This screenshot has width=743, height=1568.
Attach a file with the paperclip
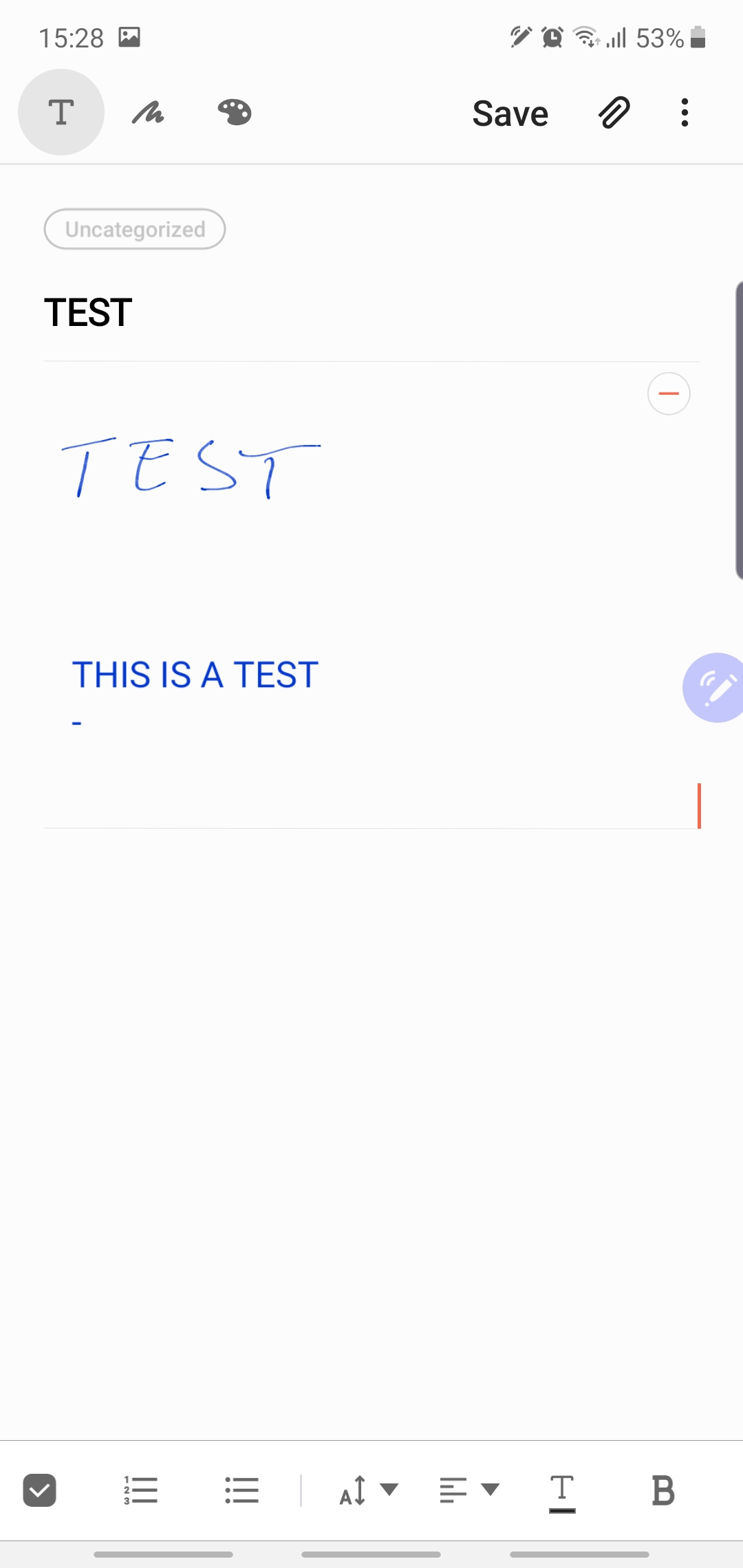[614, 112]
